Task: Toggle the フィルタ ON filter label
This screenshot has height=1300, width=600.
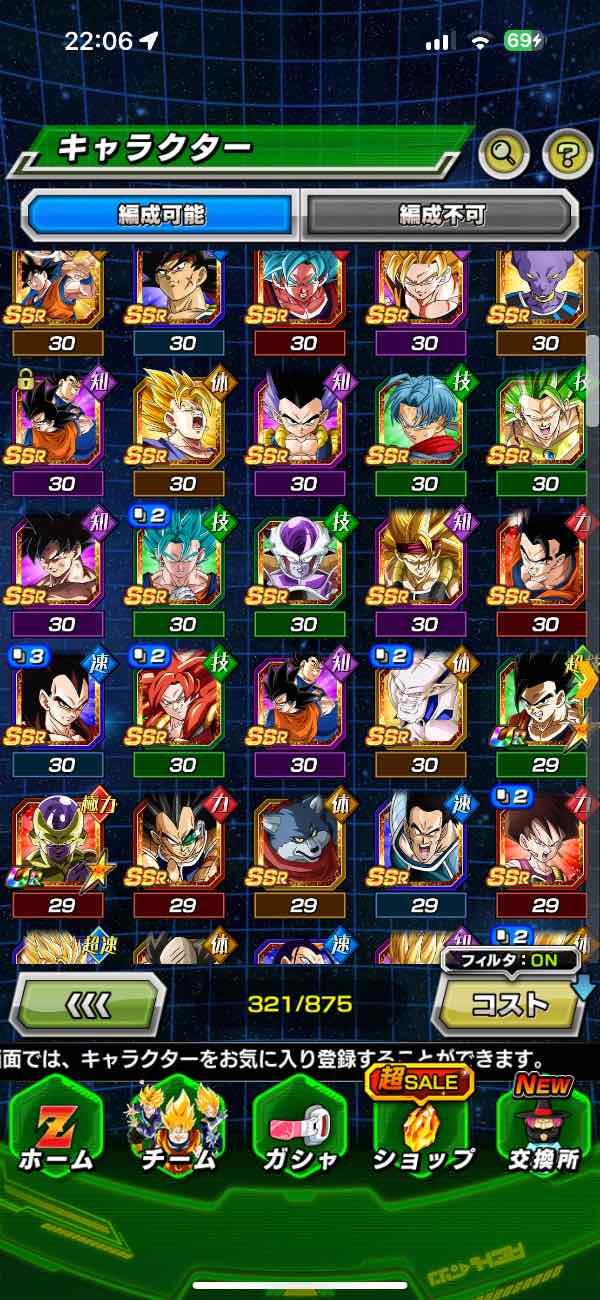Action: [510, 962]
